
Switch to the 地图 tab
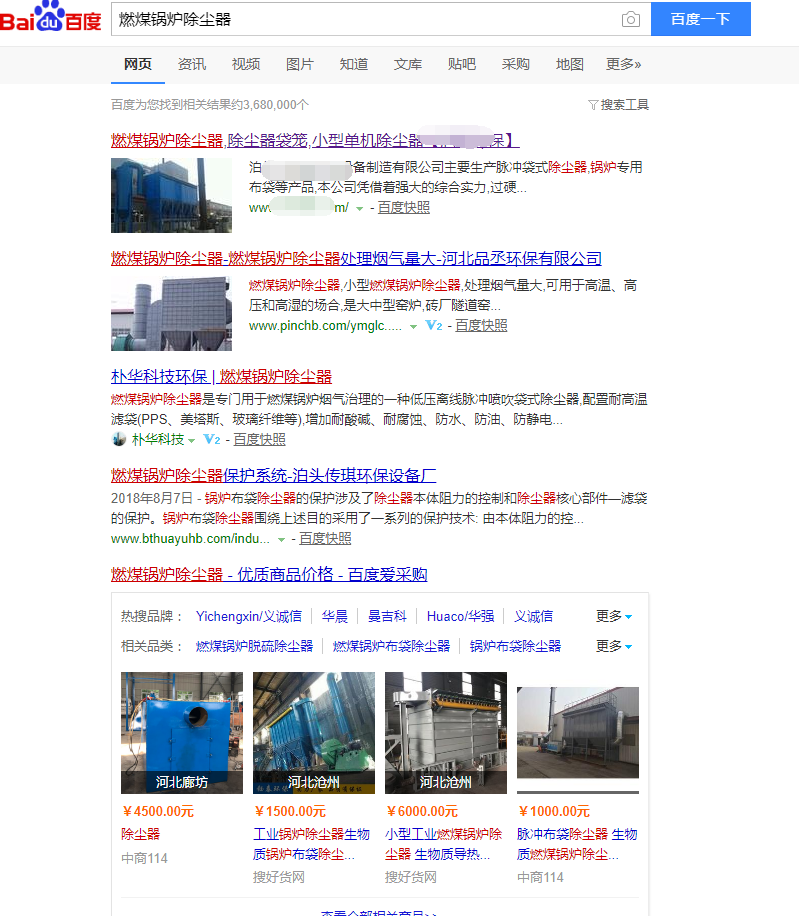pyautogui.click(x=570, y=64)
